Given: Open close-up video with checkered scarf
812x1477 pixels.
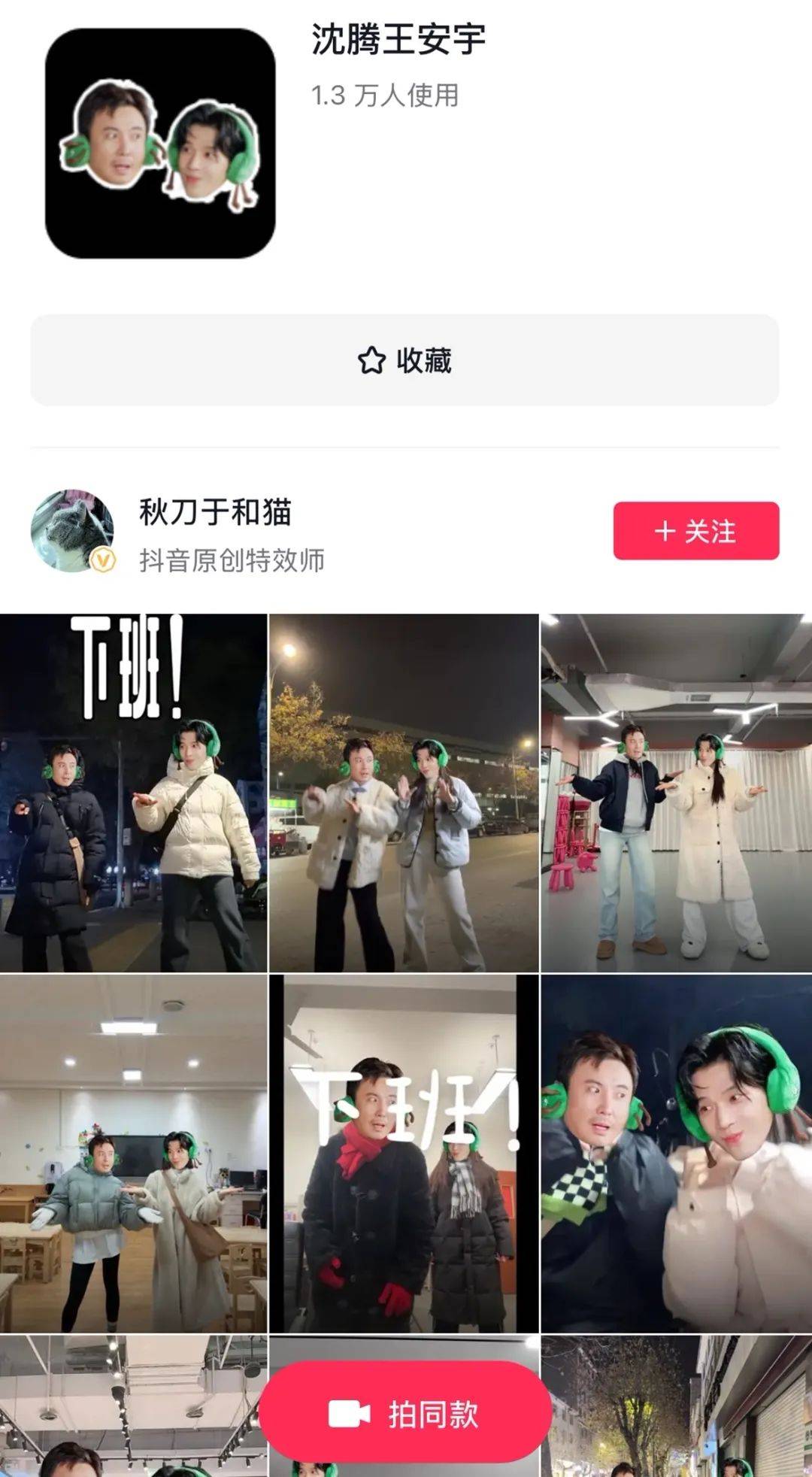Looking at the screenshot, I should click(676, 1153).
